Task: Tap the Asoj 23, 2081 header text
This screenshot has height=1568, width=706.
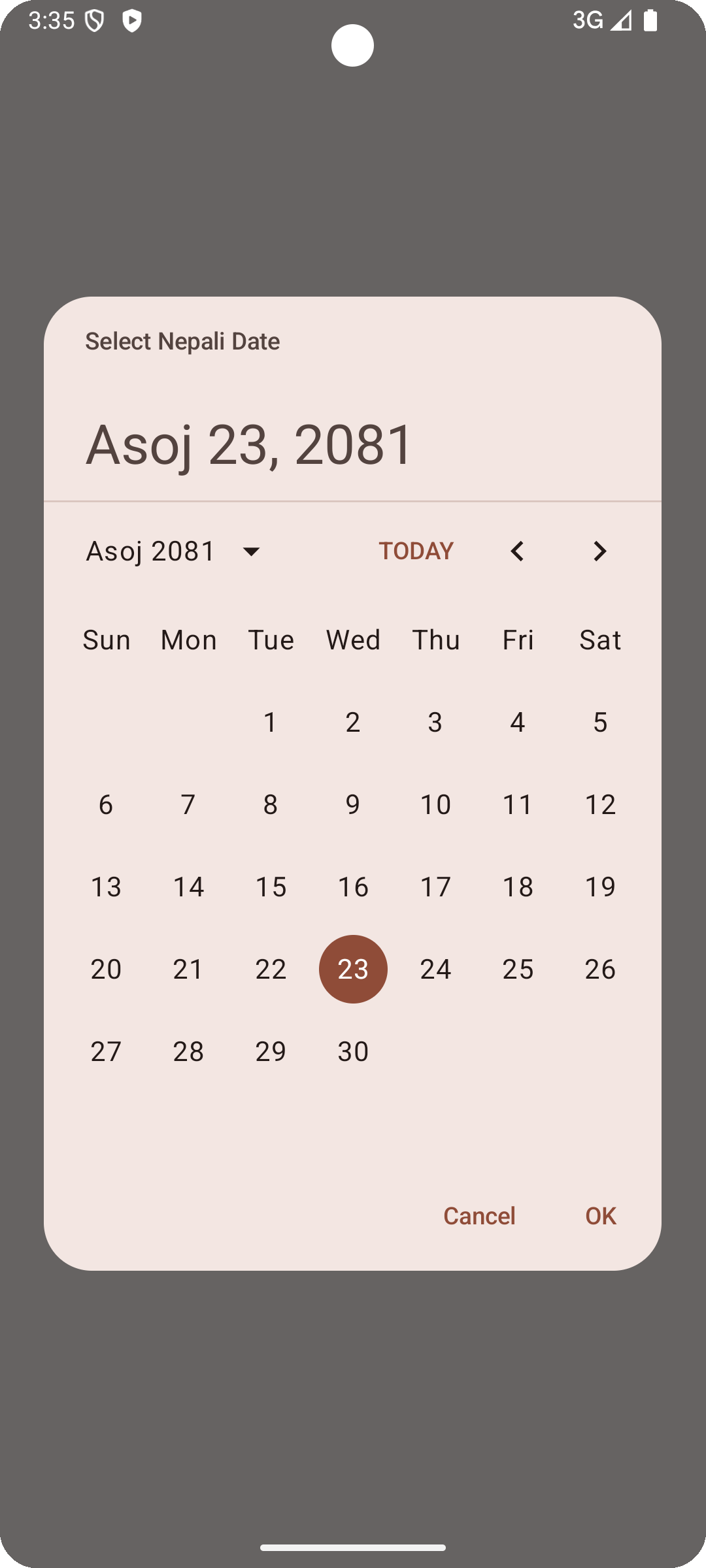Action: point(248,444)
